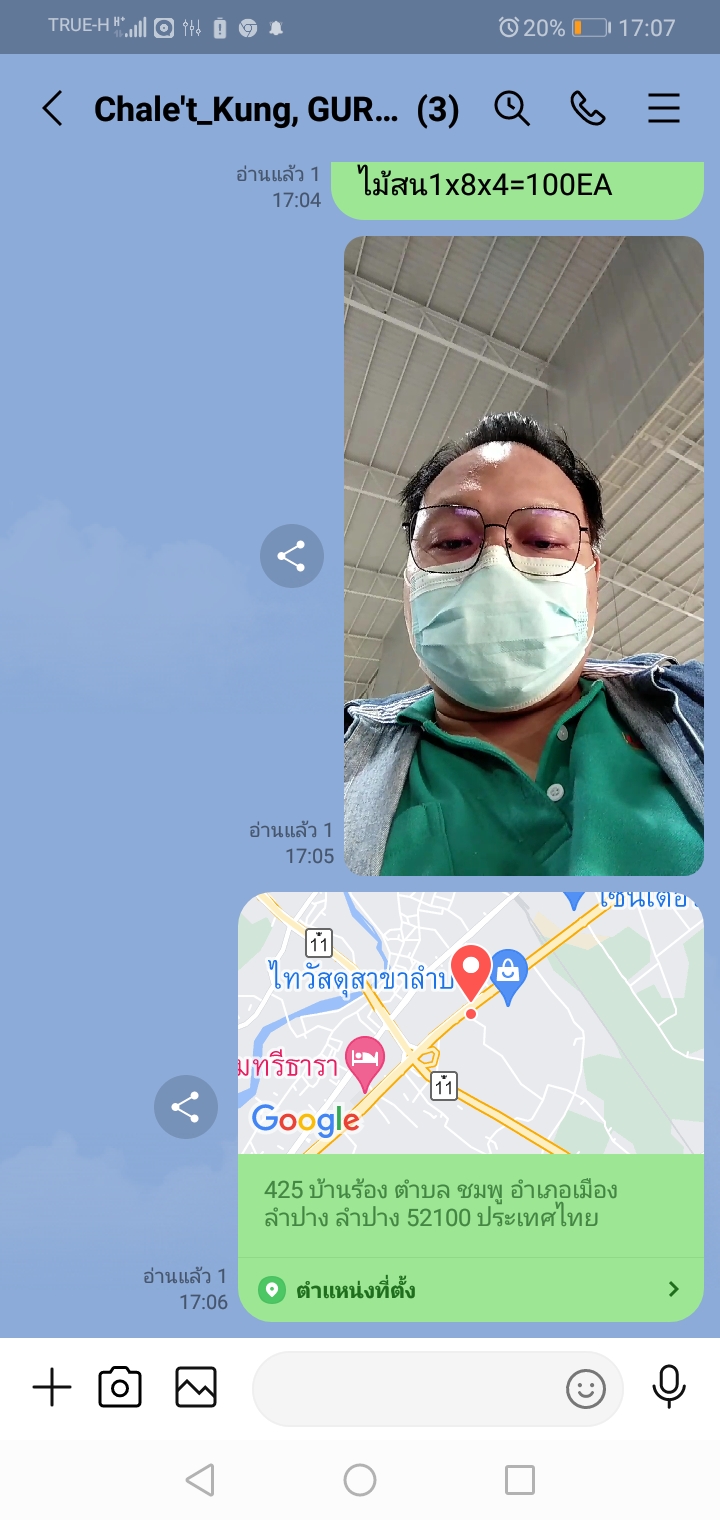The height and width of the screenshot is (1520, 720).
Task: Open the sent selfie photo
Action: [x=523, y=556]
